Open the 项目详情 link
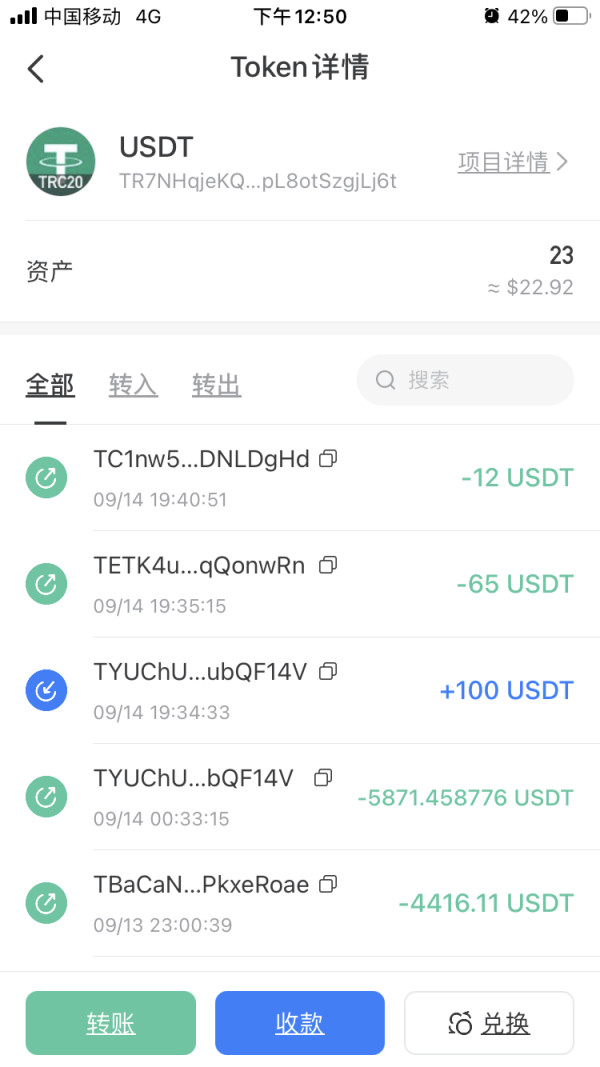 512,162
